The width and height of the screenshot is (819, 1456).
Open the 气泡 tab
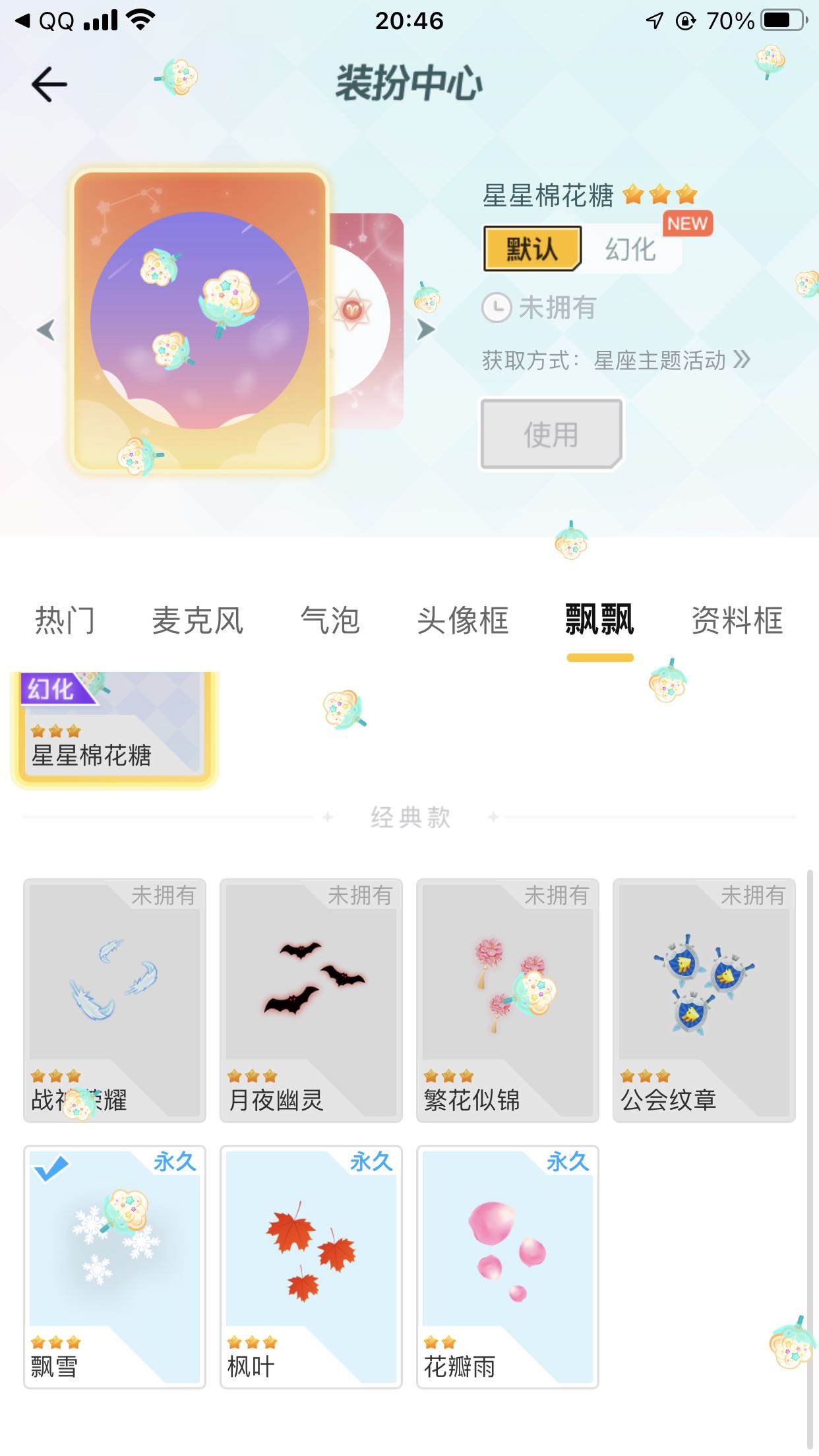[330, 621]
